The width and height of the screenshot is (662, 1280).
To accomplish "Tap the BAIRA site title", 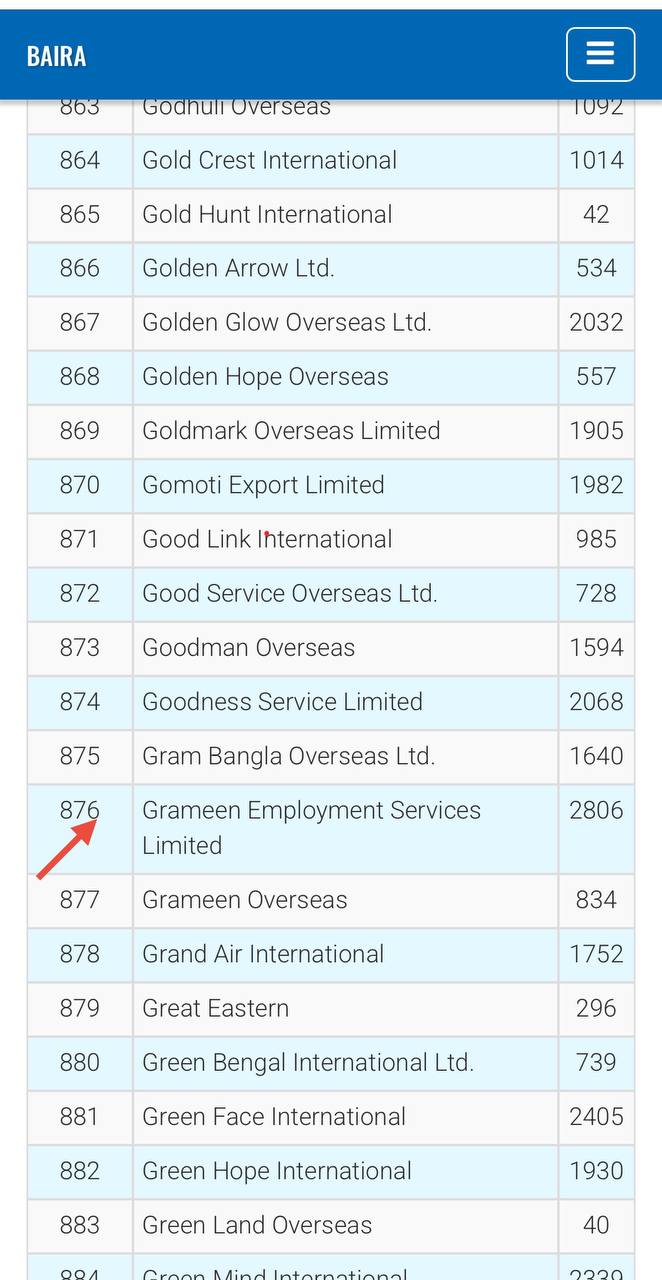I will point(56,56).
